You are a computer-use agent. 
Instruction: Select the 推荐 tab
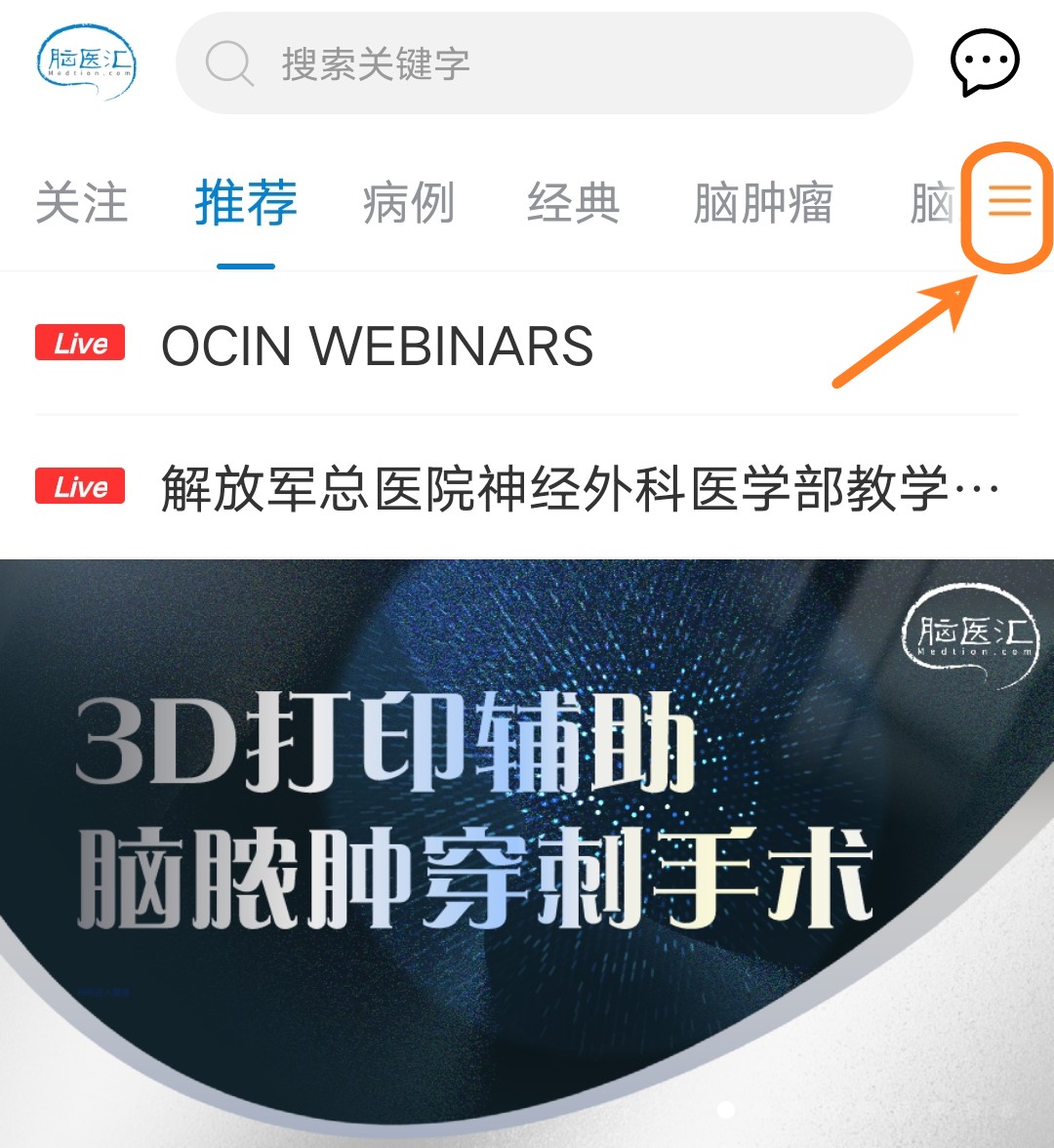point(246,204)
